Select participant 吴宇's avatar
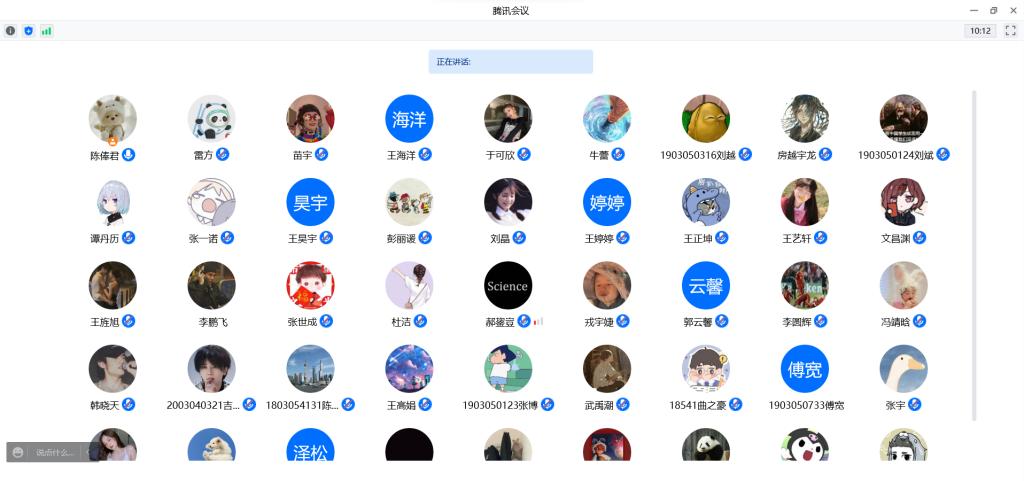This screenshot has width=1024, height=481. (x=310, y=202)
